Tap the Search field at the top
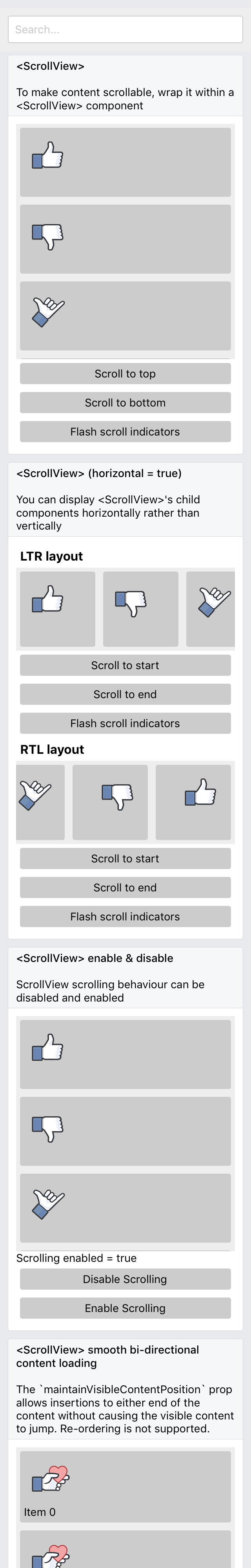 point(125,29)
